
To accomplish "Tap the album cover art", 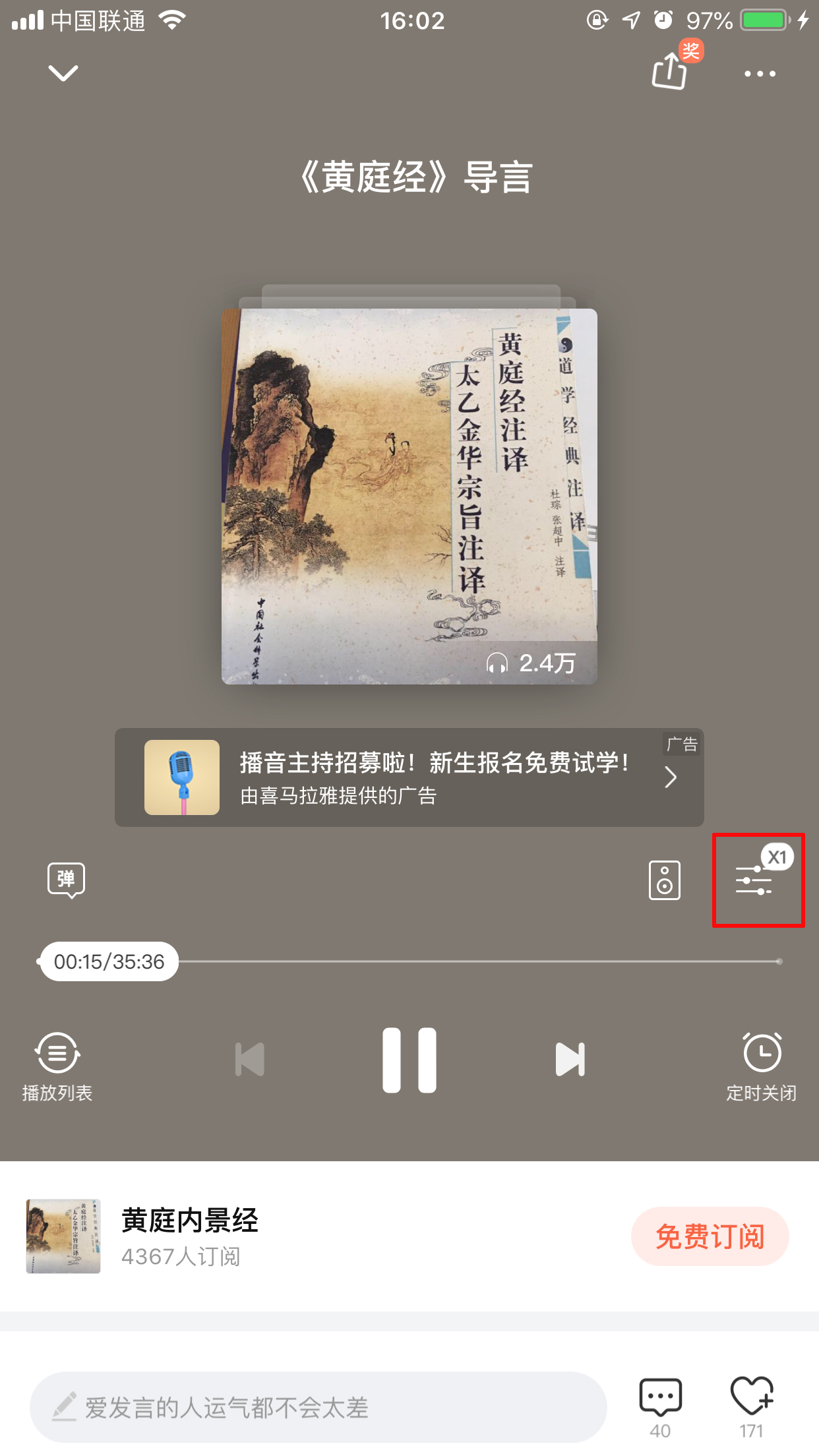I will tap(409, 496).
